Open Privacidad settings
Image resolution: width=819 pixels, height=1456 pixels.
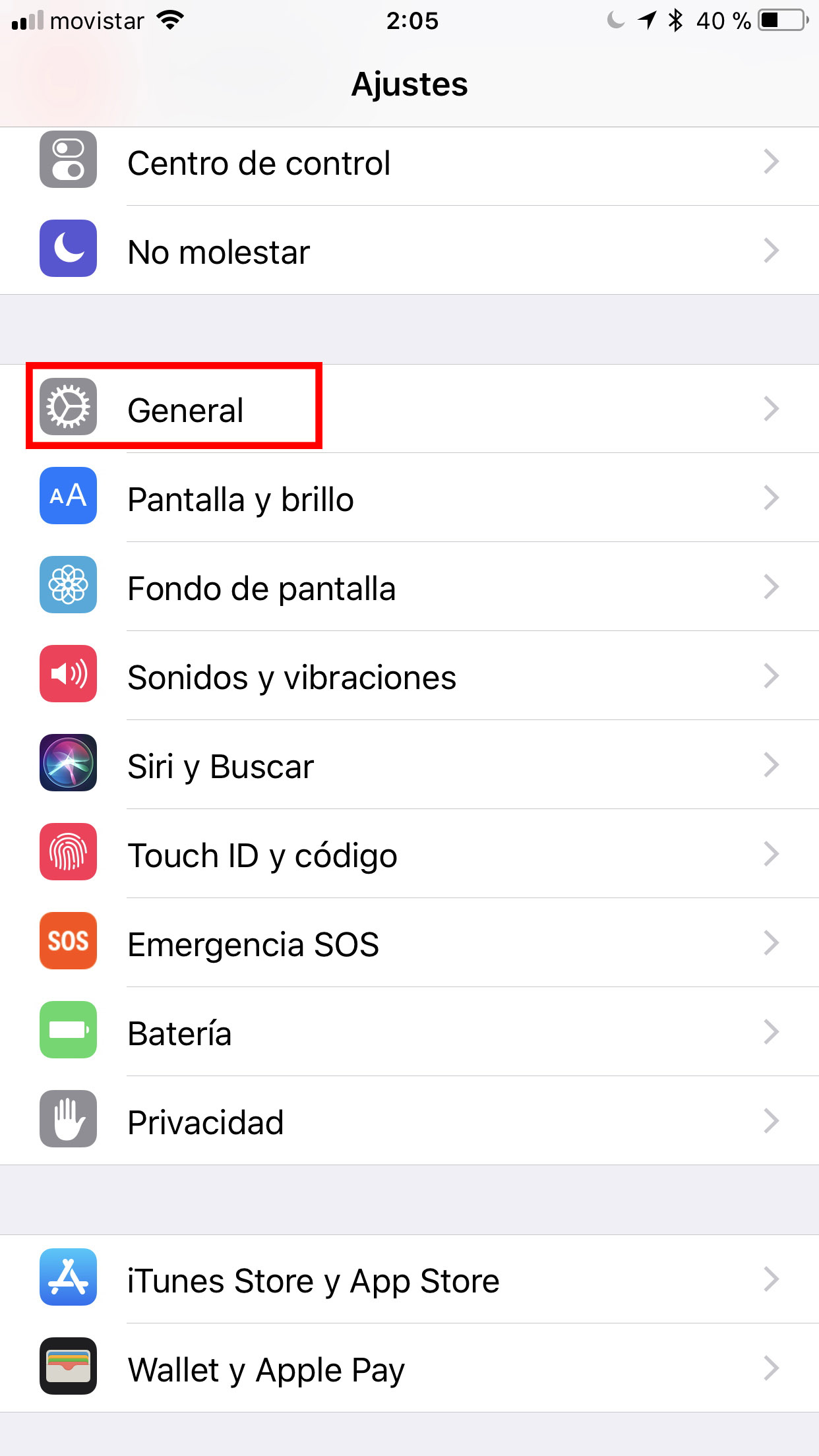pos(409,1121)
